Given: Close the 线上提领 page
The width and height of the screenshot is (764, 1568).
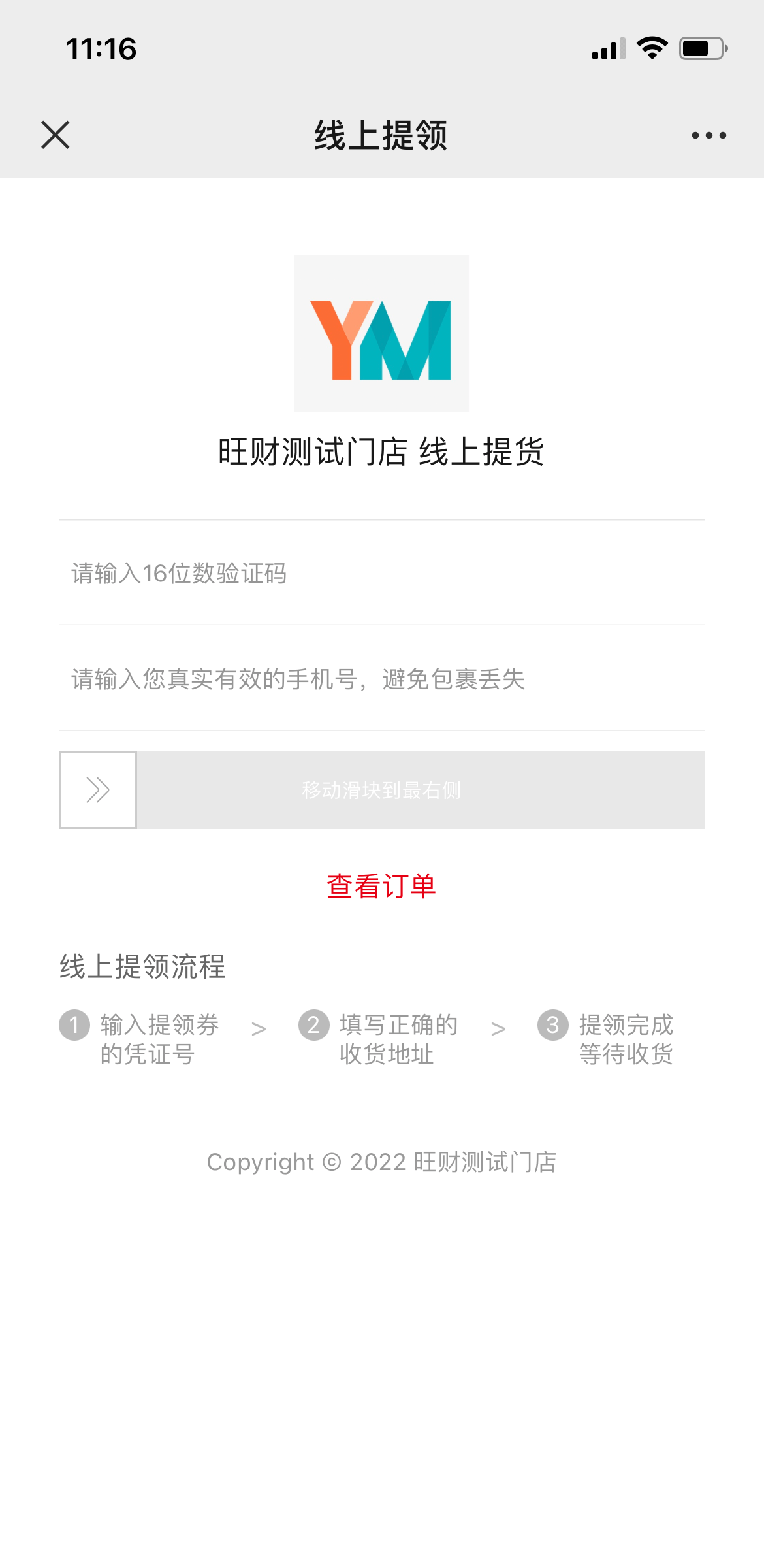Looking at the screenshot, I should (x=56, y=135).
